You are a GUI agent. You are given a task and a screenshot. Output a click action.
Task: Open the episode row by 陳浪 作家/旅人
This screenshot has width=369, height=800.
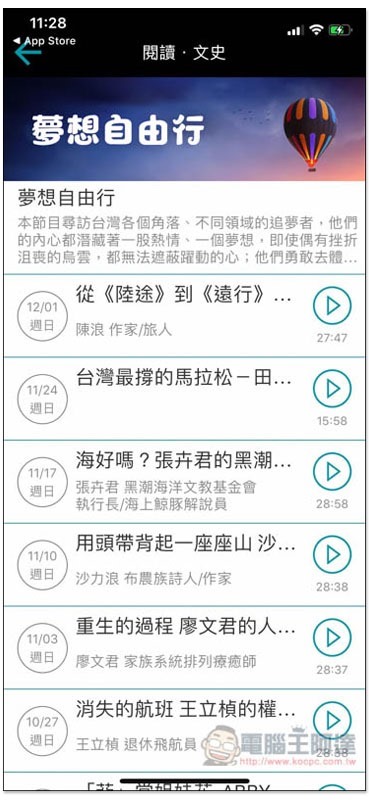[x=184, y=316]
